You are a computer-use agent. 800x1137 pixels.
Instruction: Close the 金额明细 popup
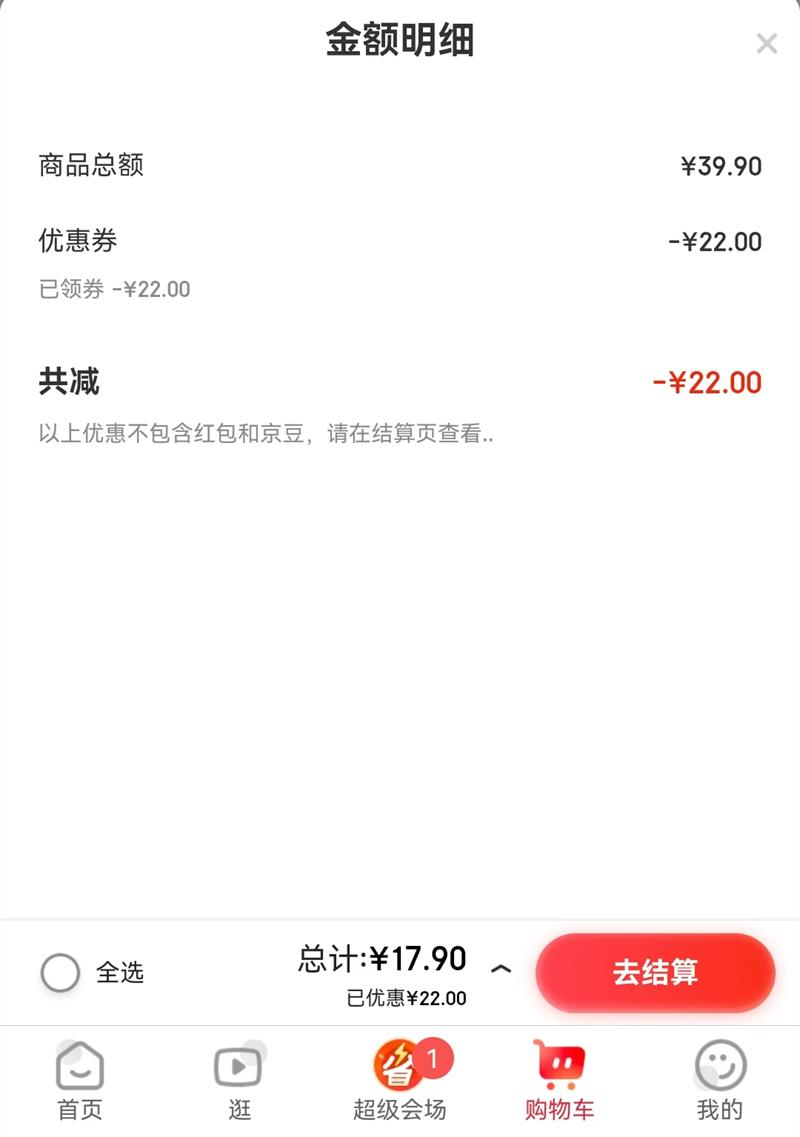click(x=766, y=44)
